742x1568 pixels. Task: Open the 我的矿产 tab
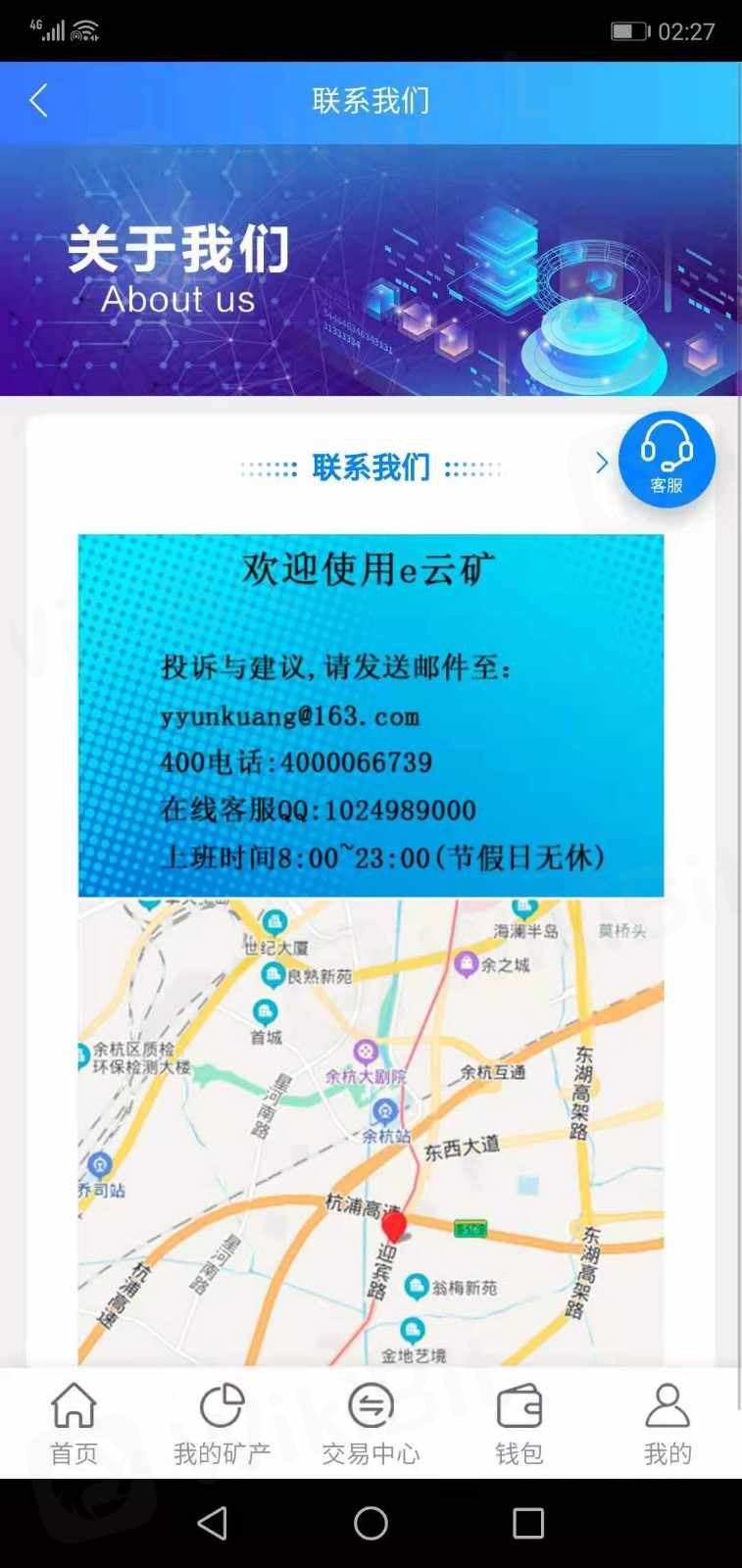(222, 1423)
